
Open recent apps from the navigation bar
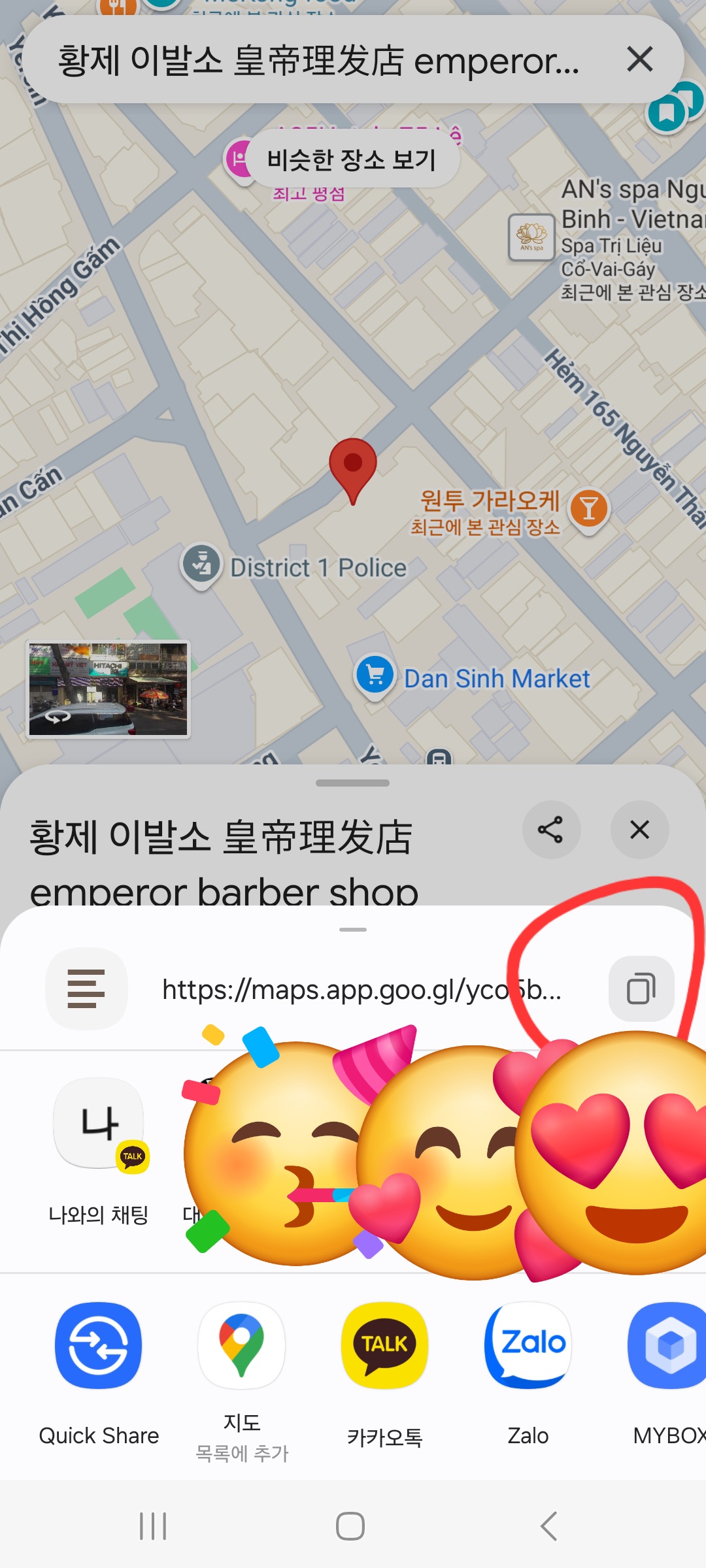[153, 1526]
